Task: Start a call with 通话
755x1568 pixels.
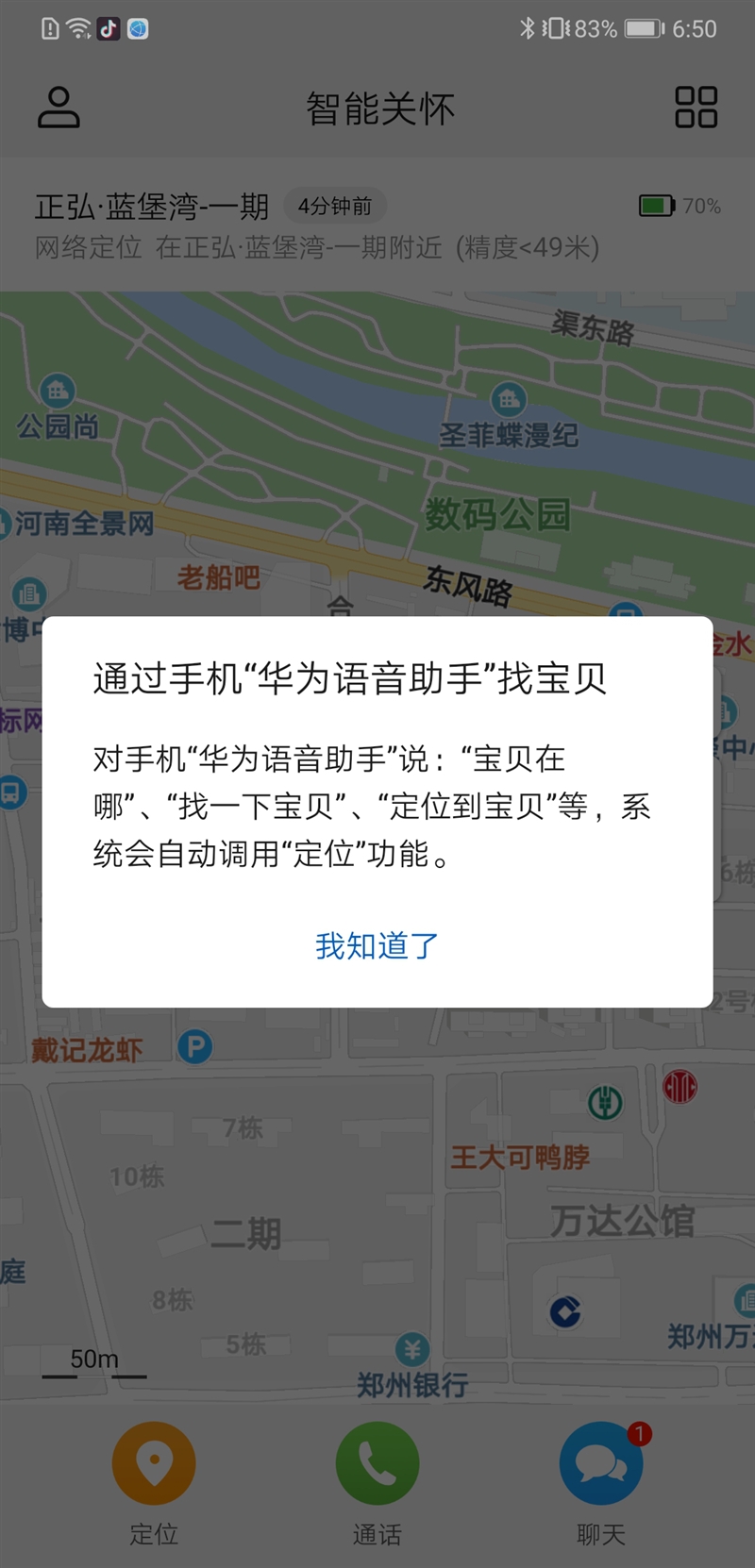Action: [377, 1463]
